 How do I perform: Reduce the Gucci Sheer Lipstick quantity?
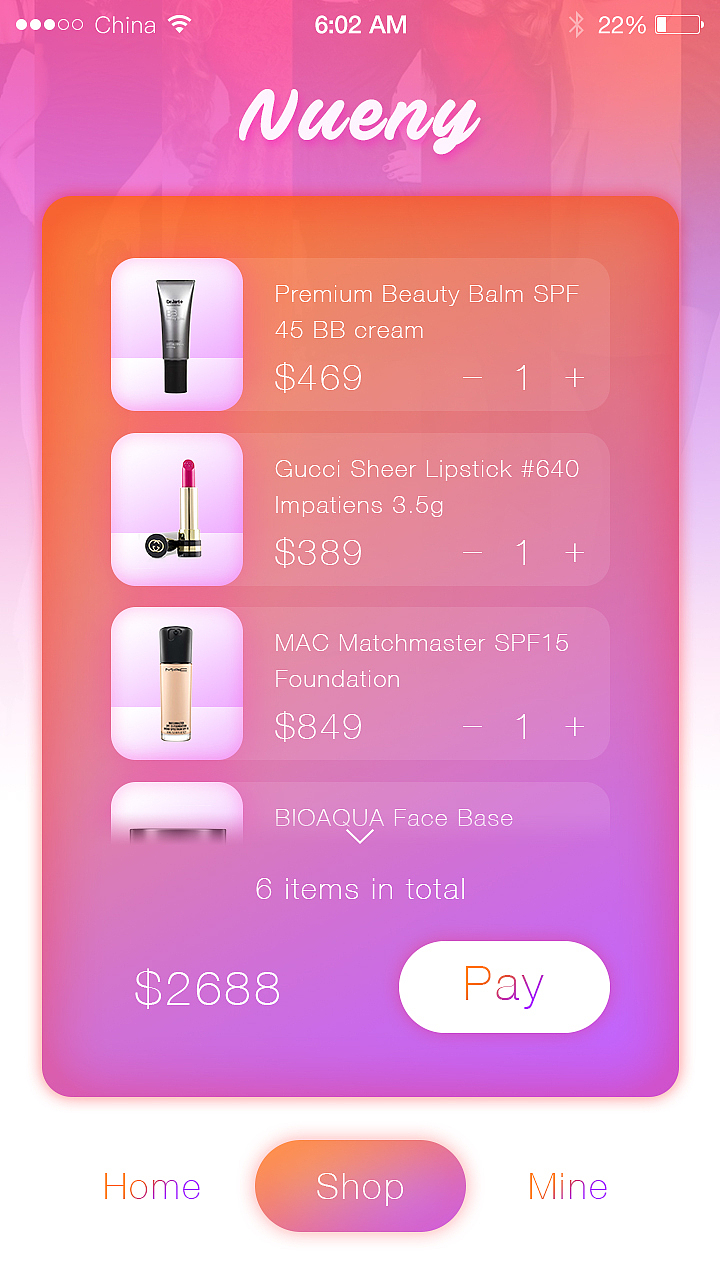pyautogui.click(x=472, y=553)
